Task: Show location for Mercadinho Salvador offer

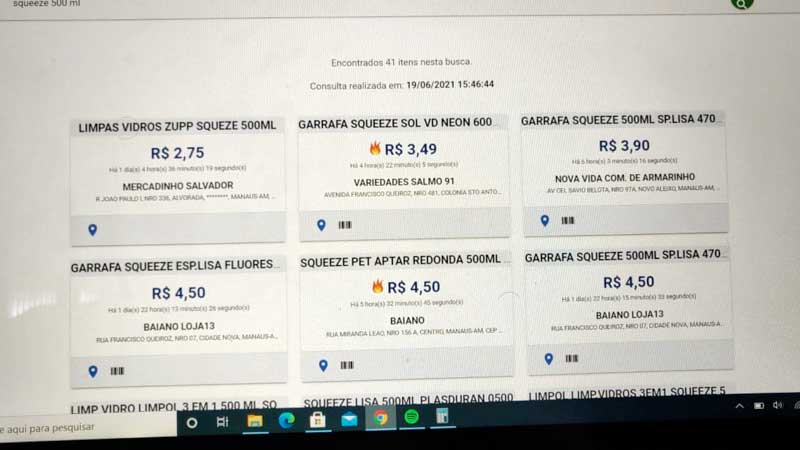Action: (93, 229)
